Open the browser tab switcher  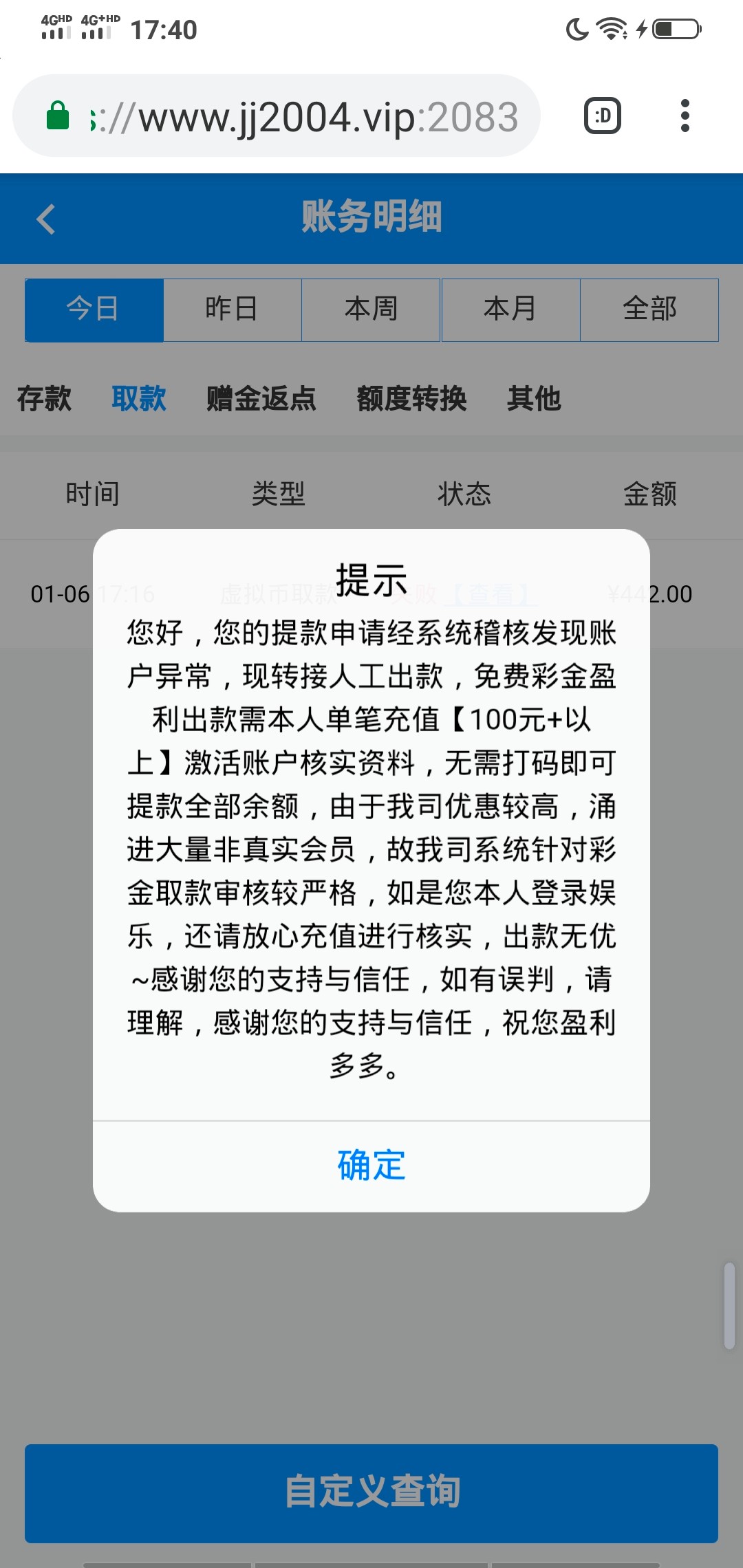coord(603,116)
